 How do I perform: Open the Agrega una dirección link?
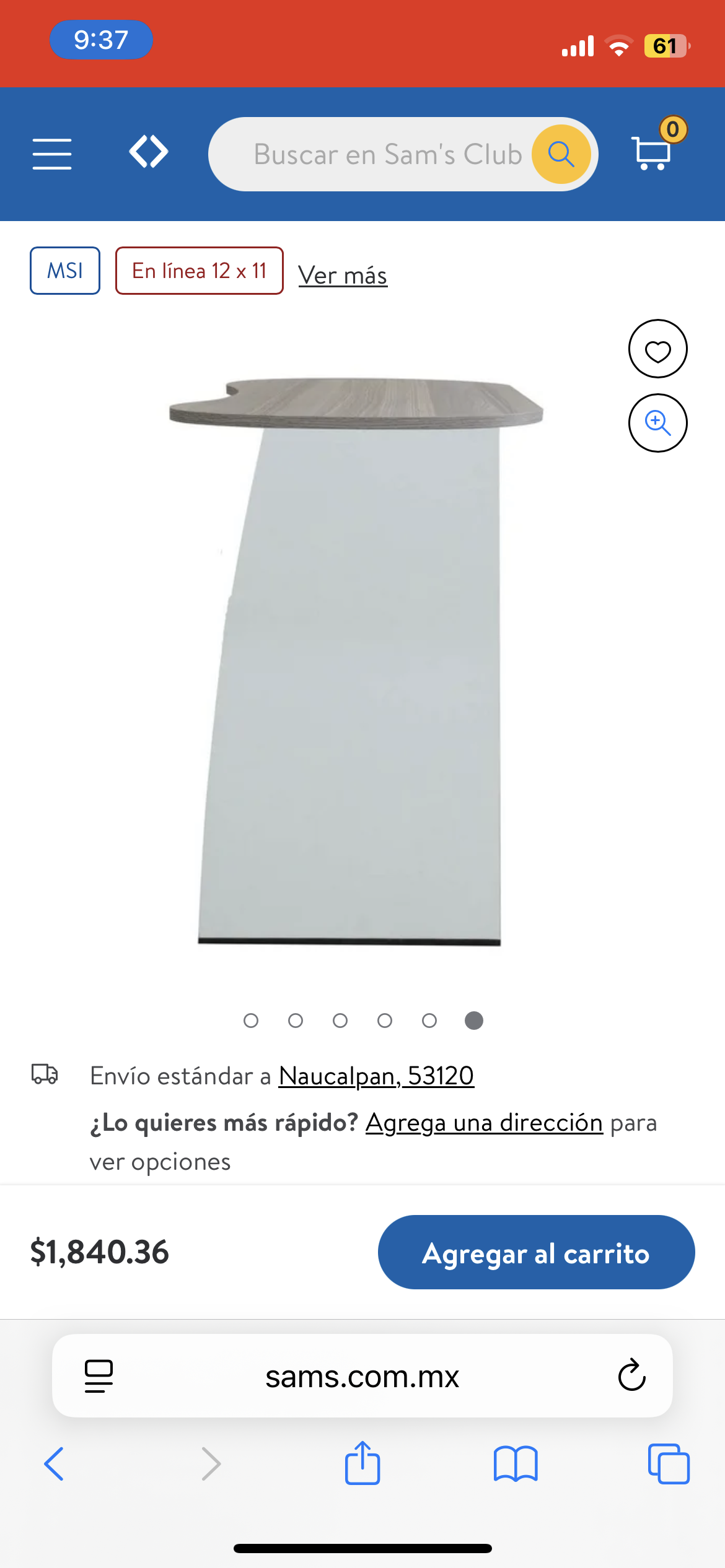pyautogui.click(x=484, y=1123)
